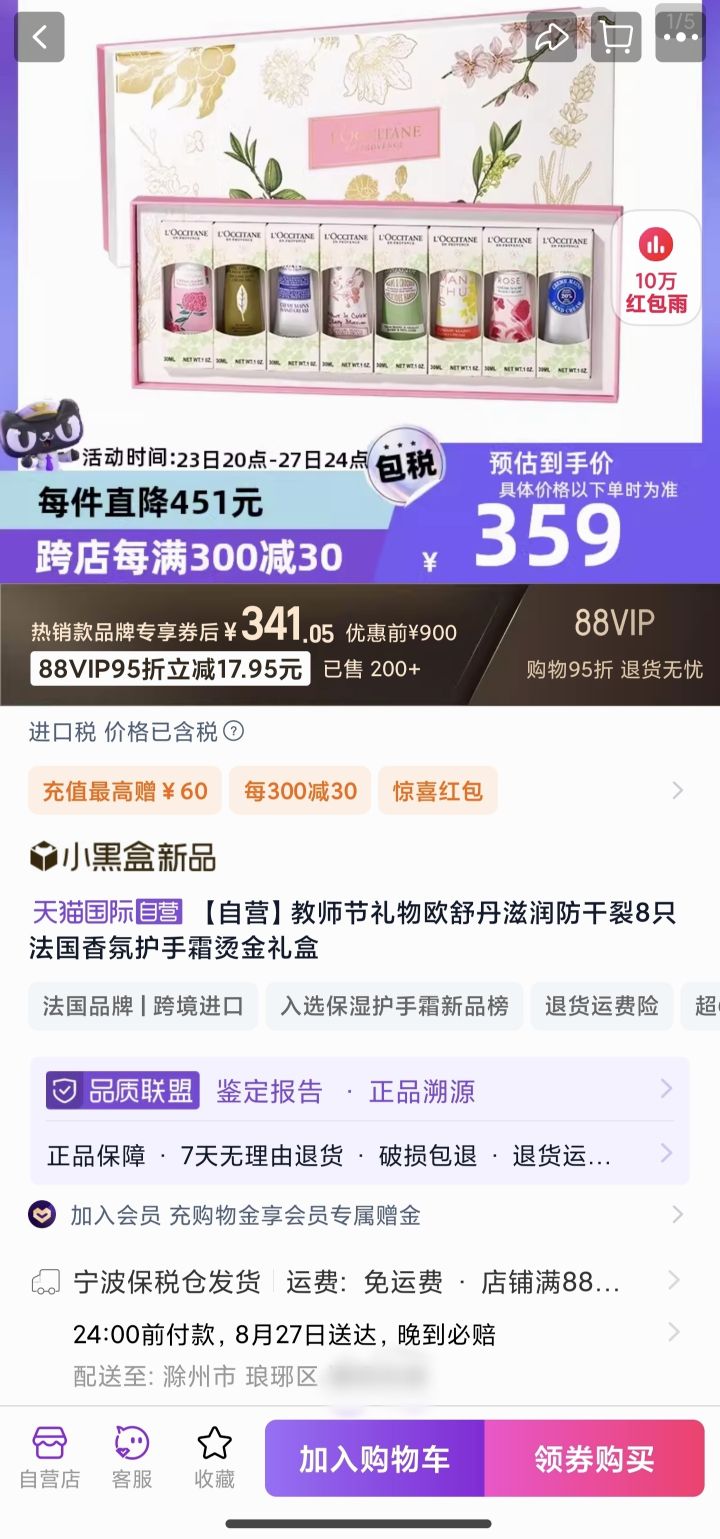
Task: Open the 88VIP benefits panel
Action: click(x=614, y=645)
